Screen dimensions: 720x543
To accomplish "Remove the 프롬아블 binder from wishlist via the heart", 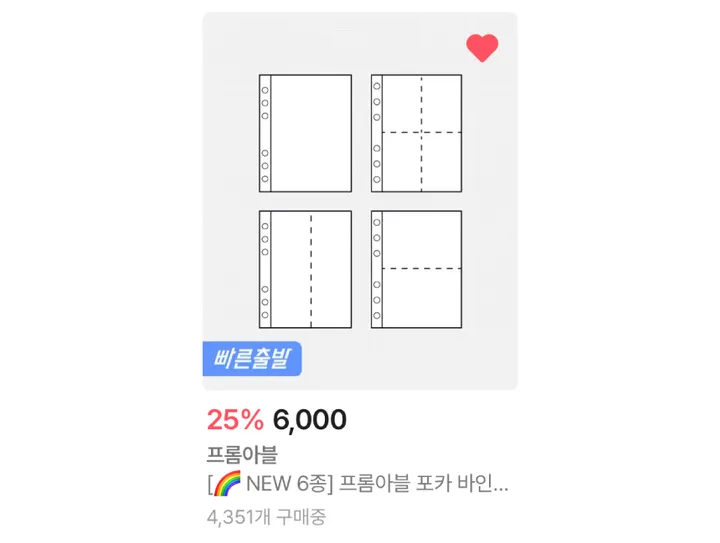I will (482, 48).
